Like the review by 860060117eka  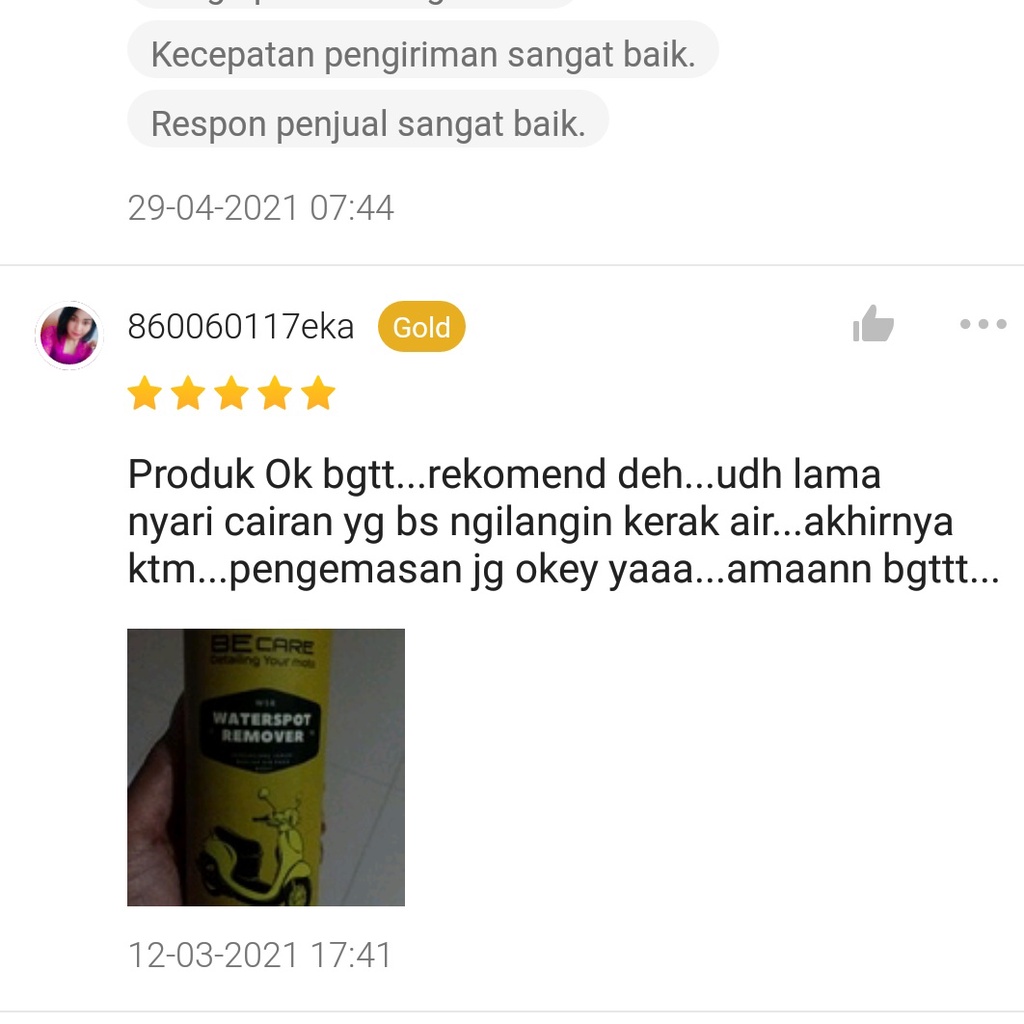pyautogui.click(x=872, y=325)
